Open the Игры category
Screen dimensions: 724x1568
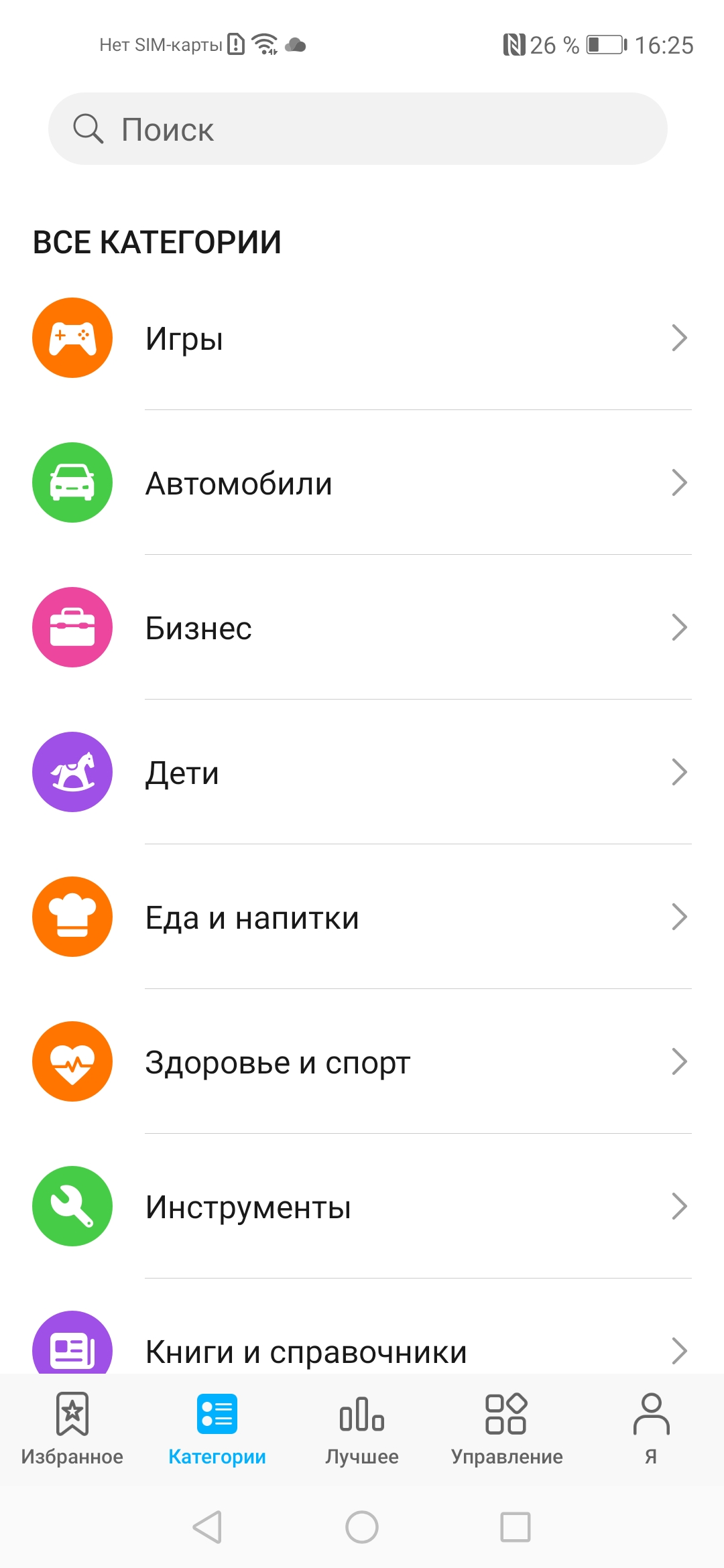[362, 338]
